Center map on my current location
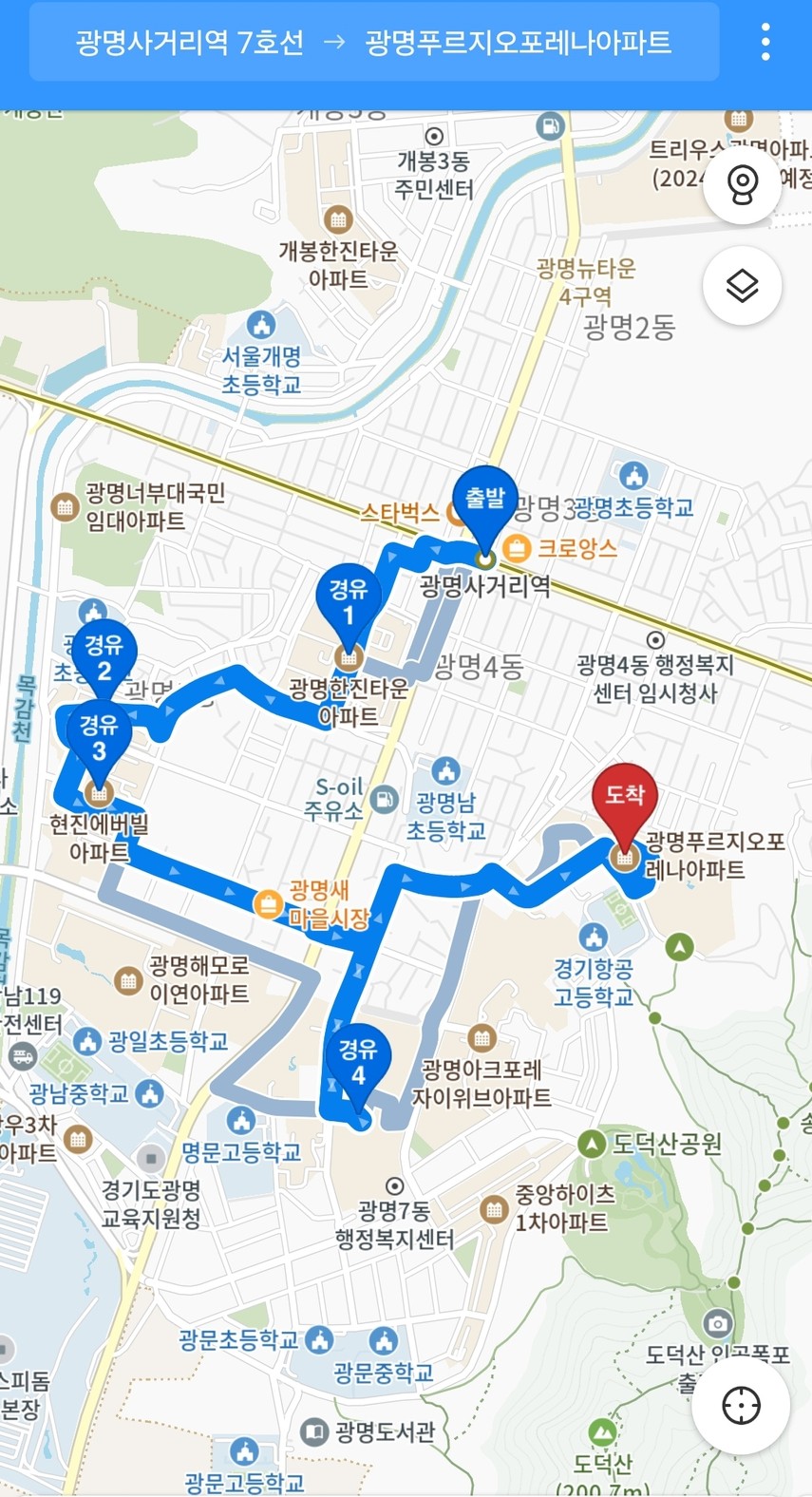This screenshot has width=812, height=1497. [x=741, y=1405]
